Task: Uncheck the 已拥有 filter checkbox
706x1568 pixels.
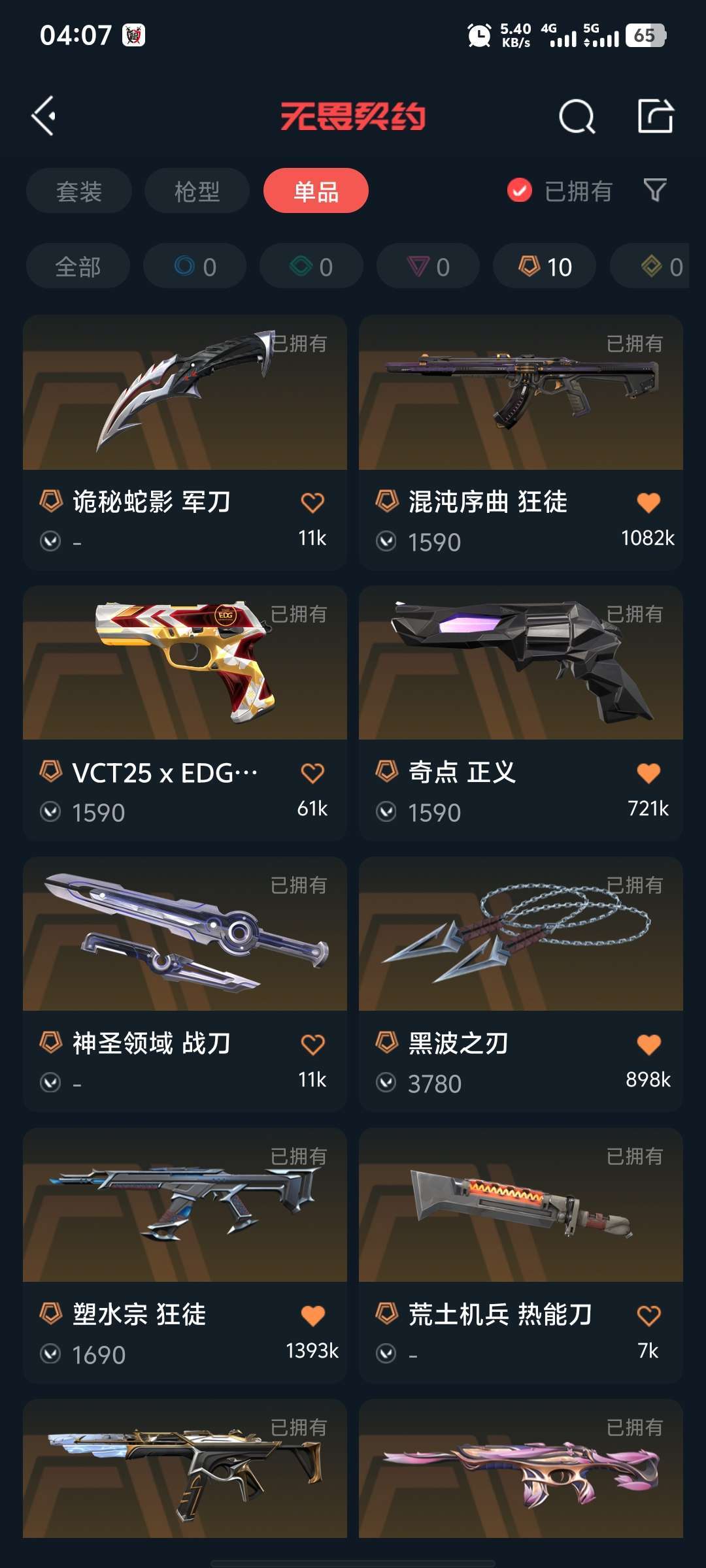Action: [x=520, y=191]
